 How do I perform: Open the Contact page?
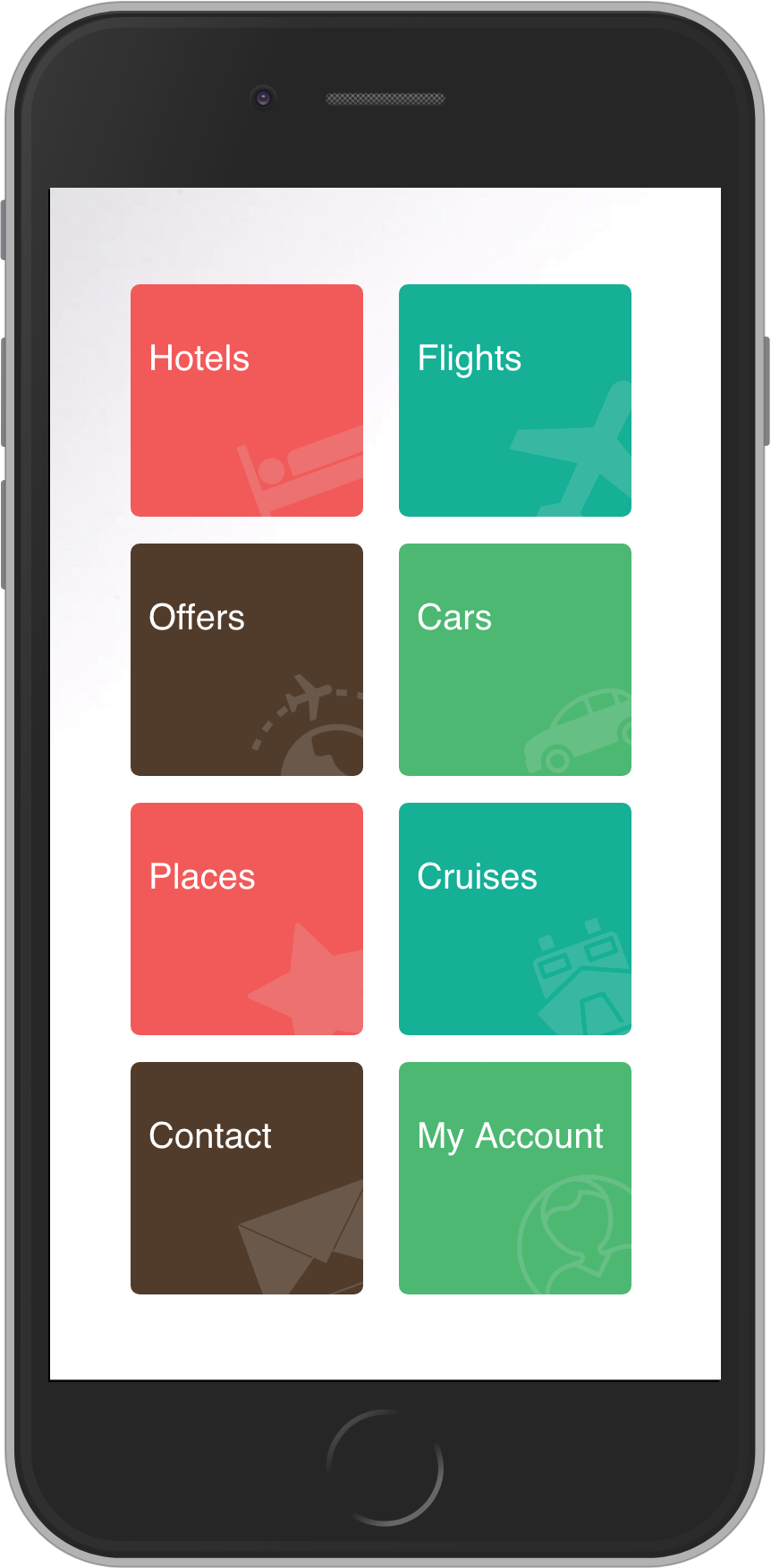247,1177
